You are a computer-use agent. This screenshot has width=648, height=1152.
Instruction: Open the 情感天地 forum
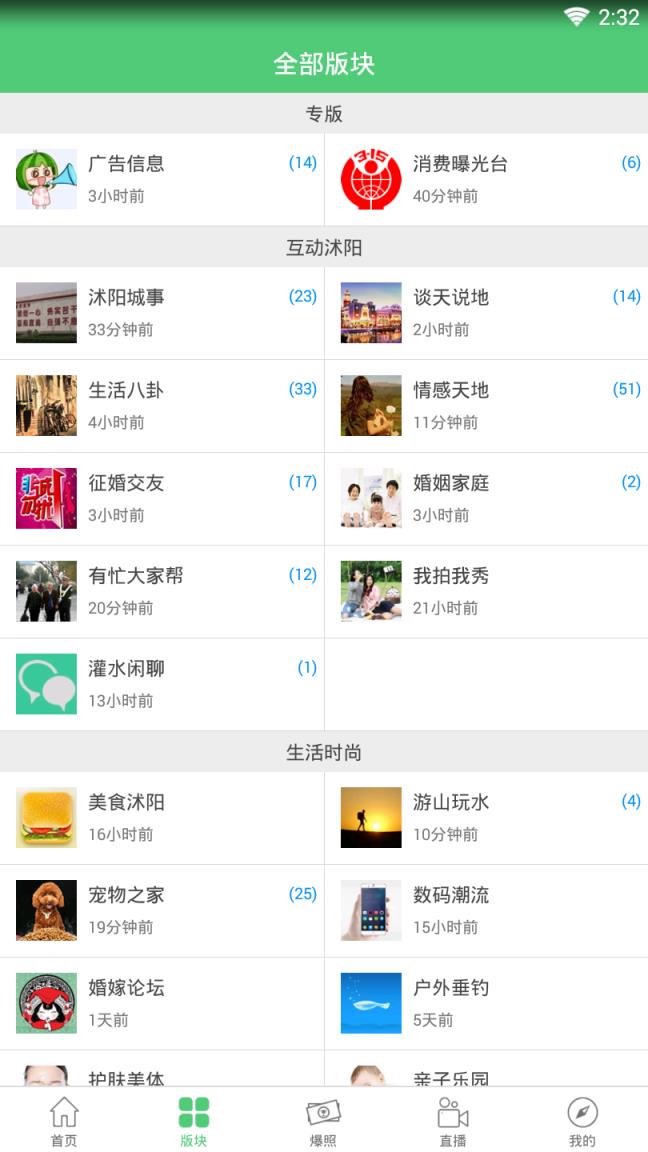click(486, 405)
